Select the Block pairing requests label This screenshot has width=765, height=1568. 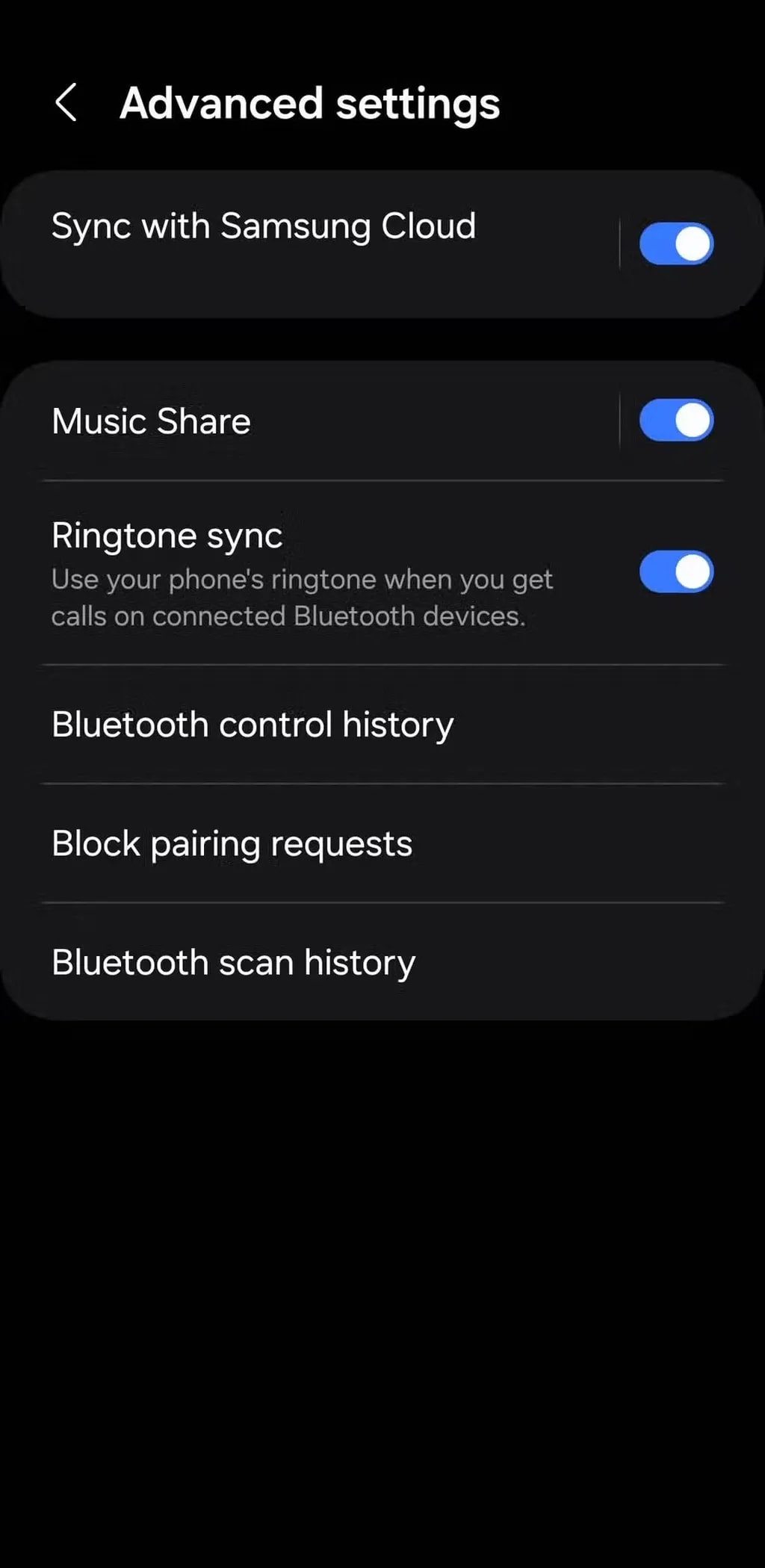[x=232, y=843]
